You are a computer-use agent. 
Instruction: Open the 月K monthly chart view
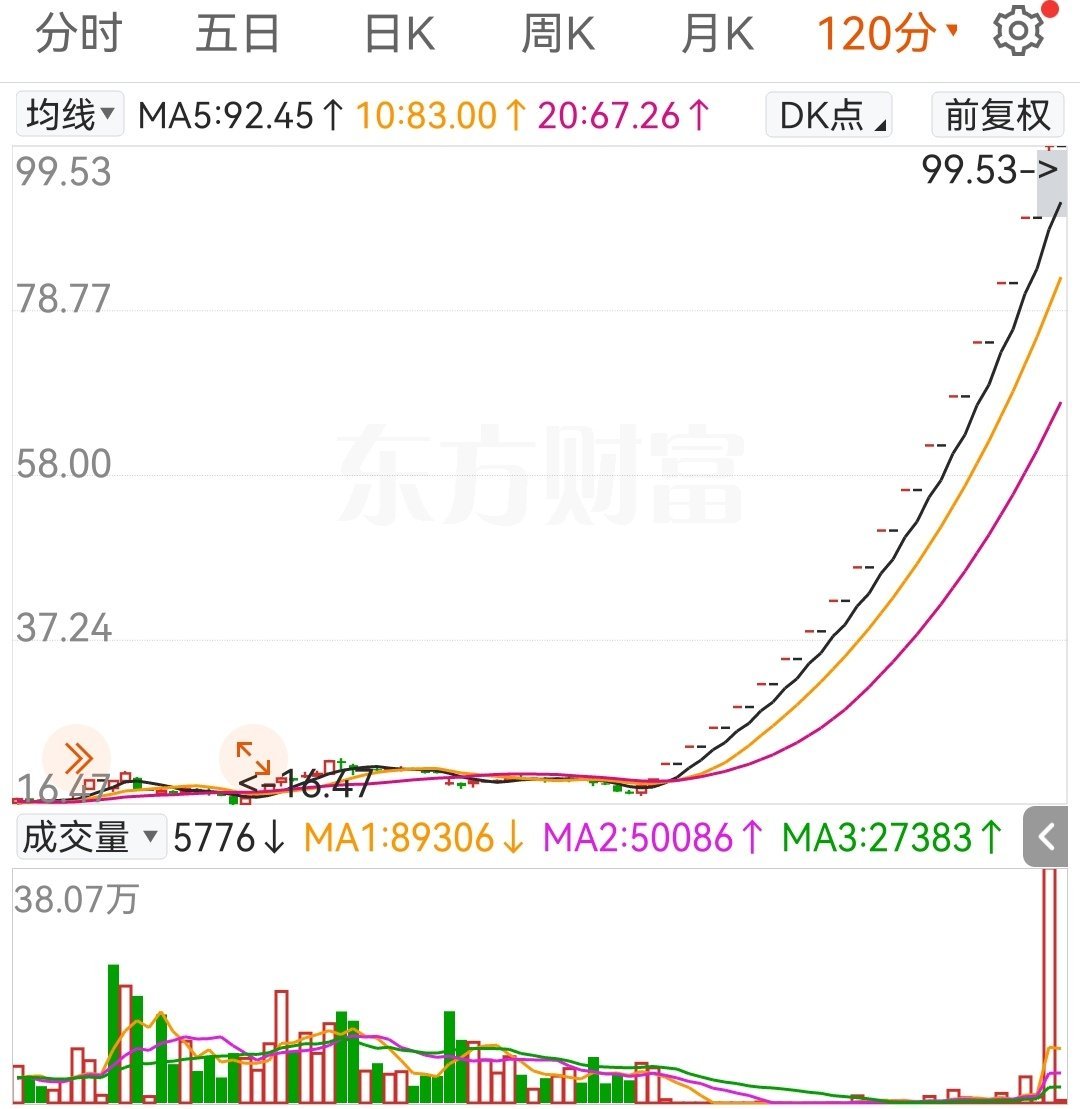[717, 33]
